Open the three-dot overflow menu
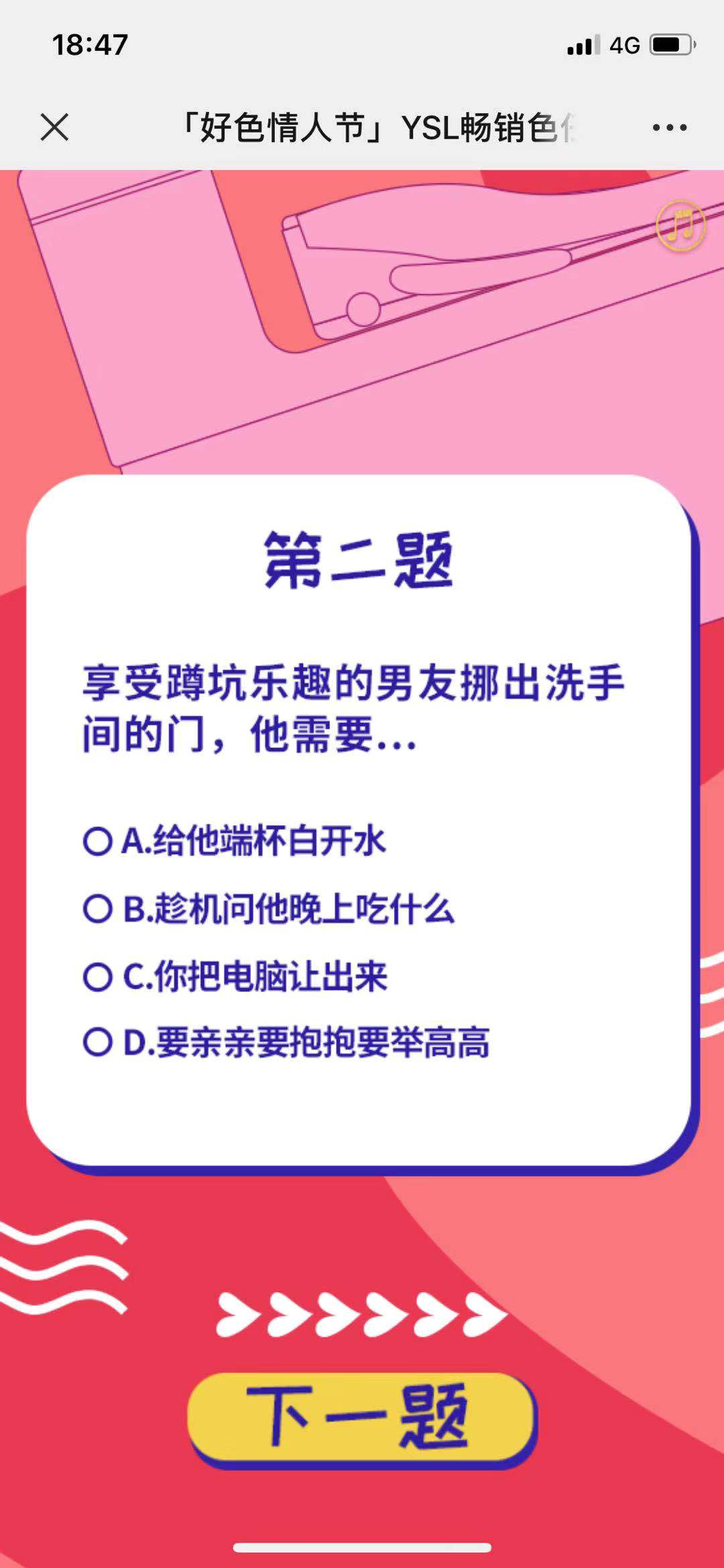The height and width of the screenshot is (1568, 724). (669, 127)
